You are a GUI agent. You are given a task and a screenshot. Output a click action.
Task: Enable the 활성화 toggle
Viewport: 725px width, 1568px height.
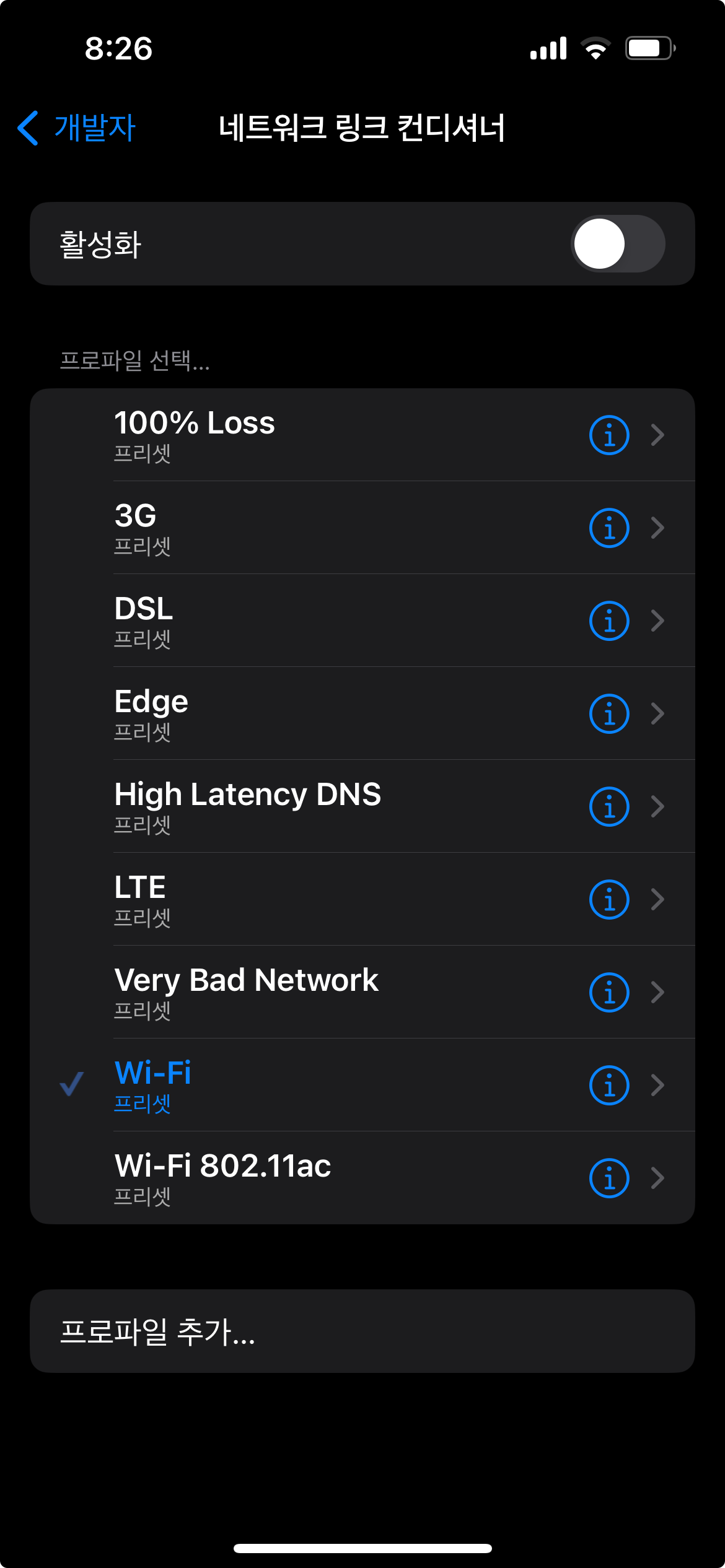coord(618,243)
